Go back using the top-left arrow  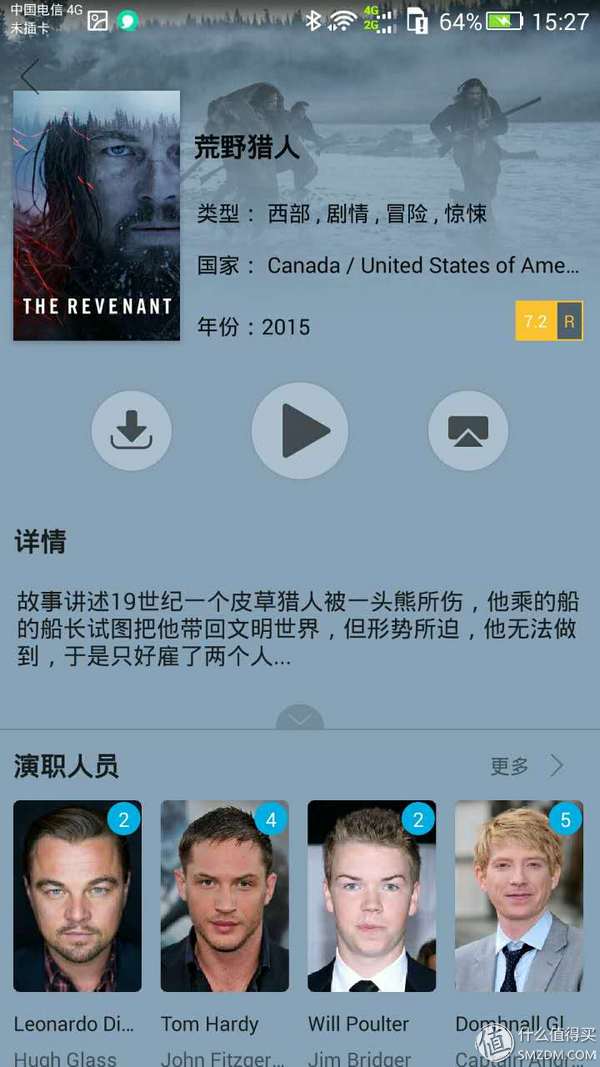click(30, 76)
